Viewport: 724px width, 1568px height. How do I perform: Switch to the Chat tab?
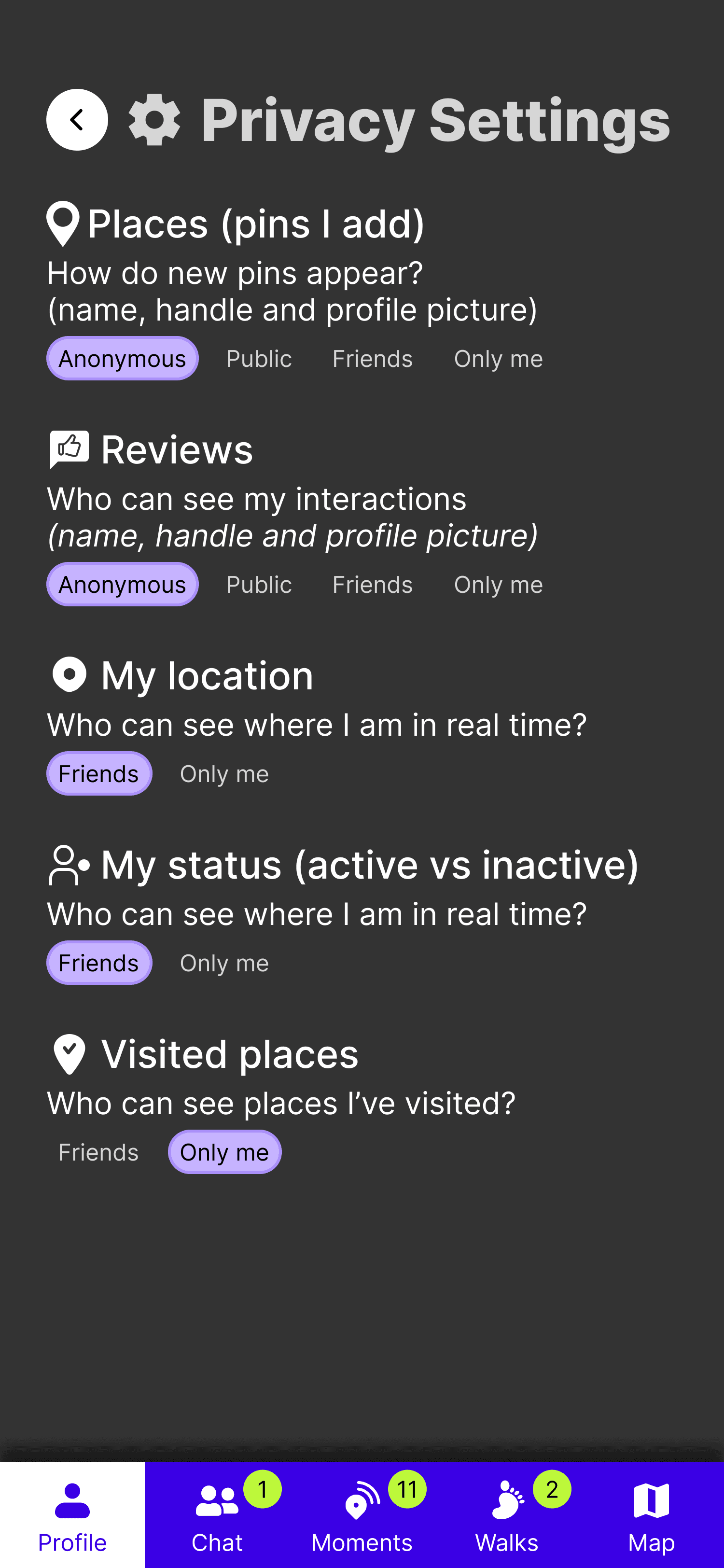coord(217,1515)
